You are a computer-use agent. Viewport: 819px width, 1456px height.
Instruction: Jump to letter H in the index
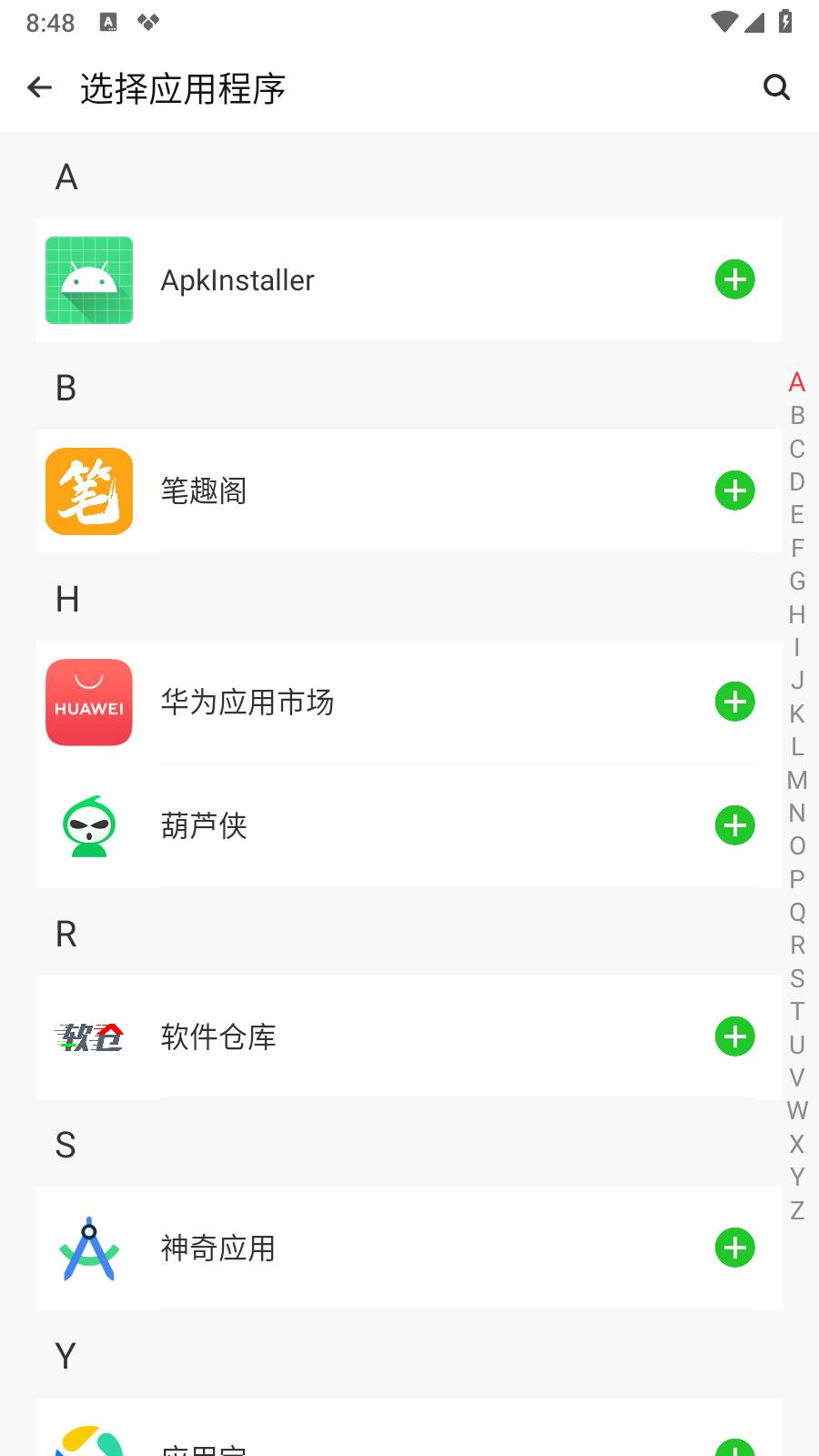(798, 615)
